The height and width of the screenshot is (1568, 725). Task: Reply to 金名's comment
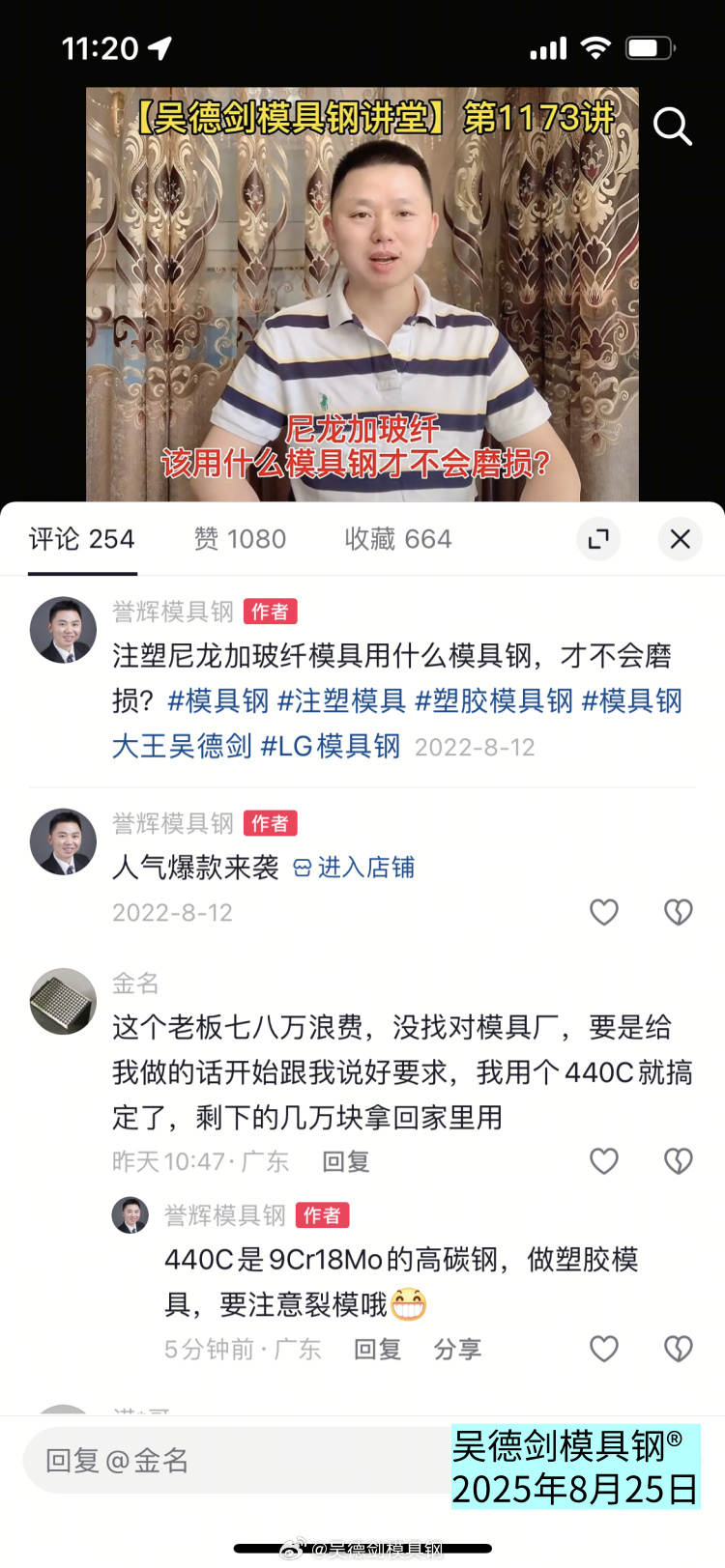(346, 1161)
